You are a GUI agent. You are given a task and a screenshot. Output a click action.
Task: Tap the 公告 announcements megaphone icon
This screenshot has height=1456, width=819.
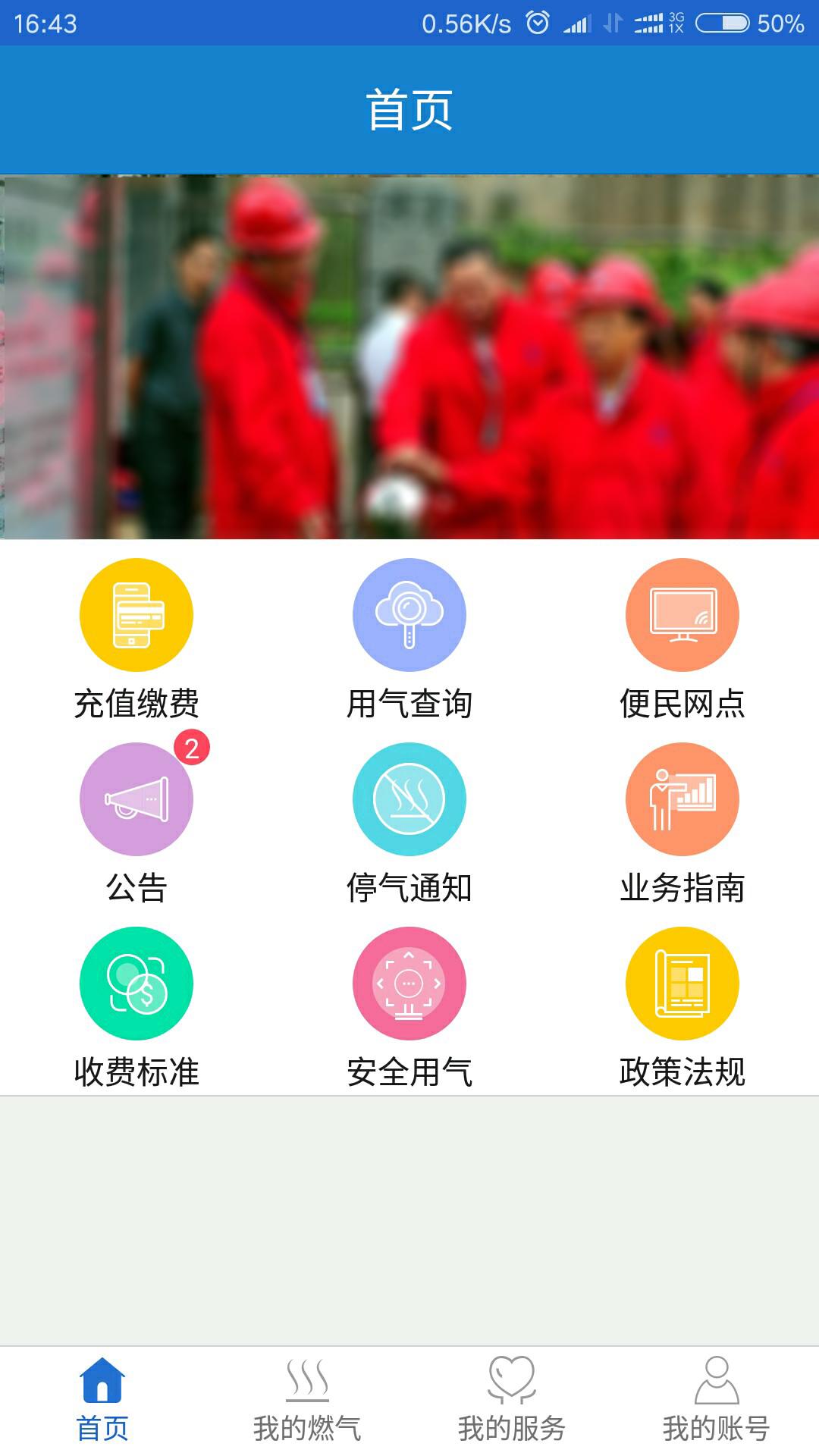(x=135, y=799)
